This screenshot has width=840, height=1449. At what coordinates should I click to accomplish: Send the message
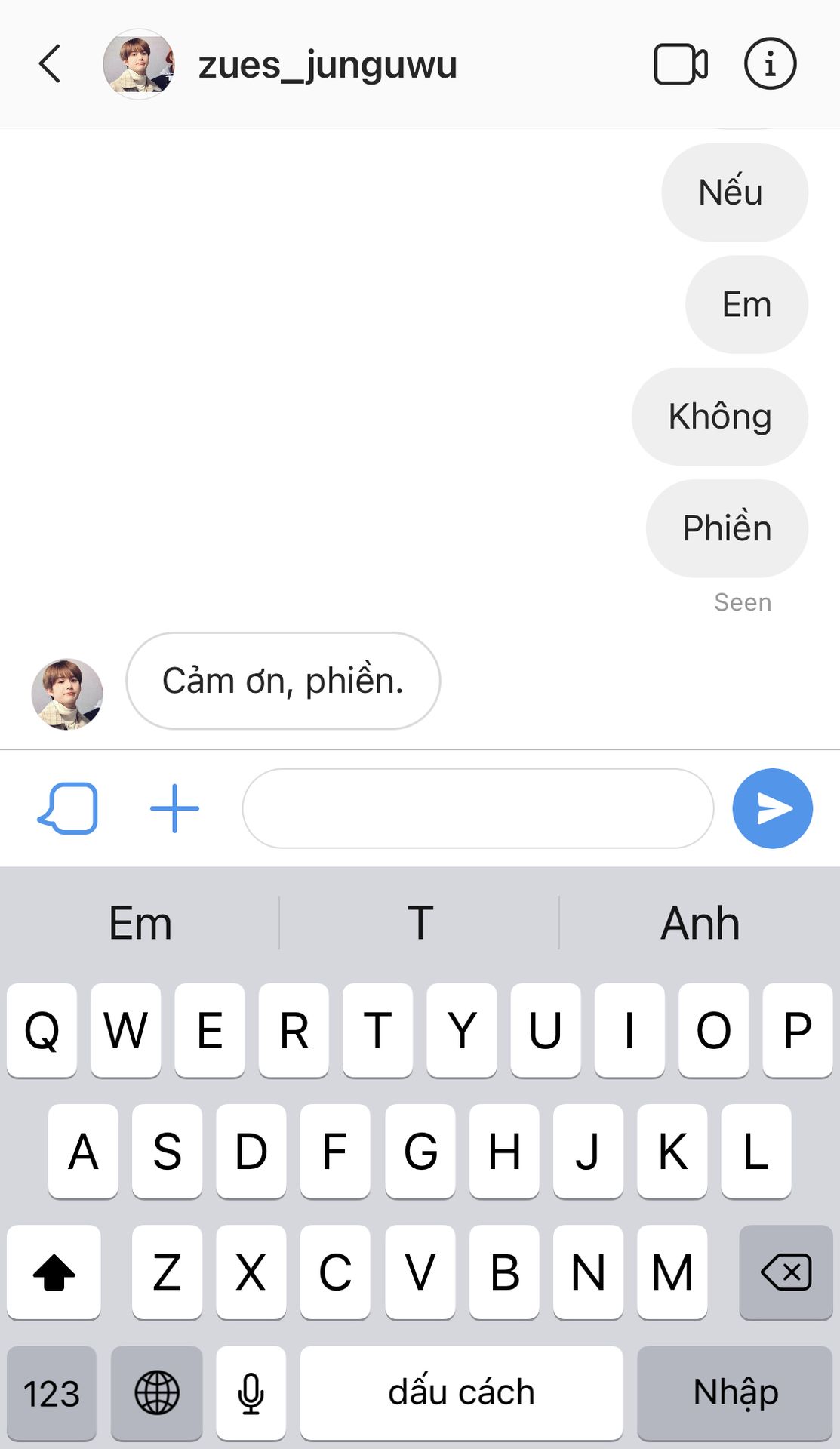coord(772,808)
